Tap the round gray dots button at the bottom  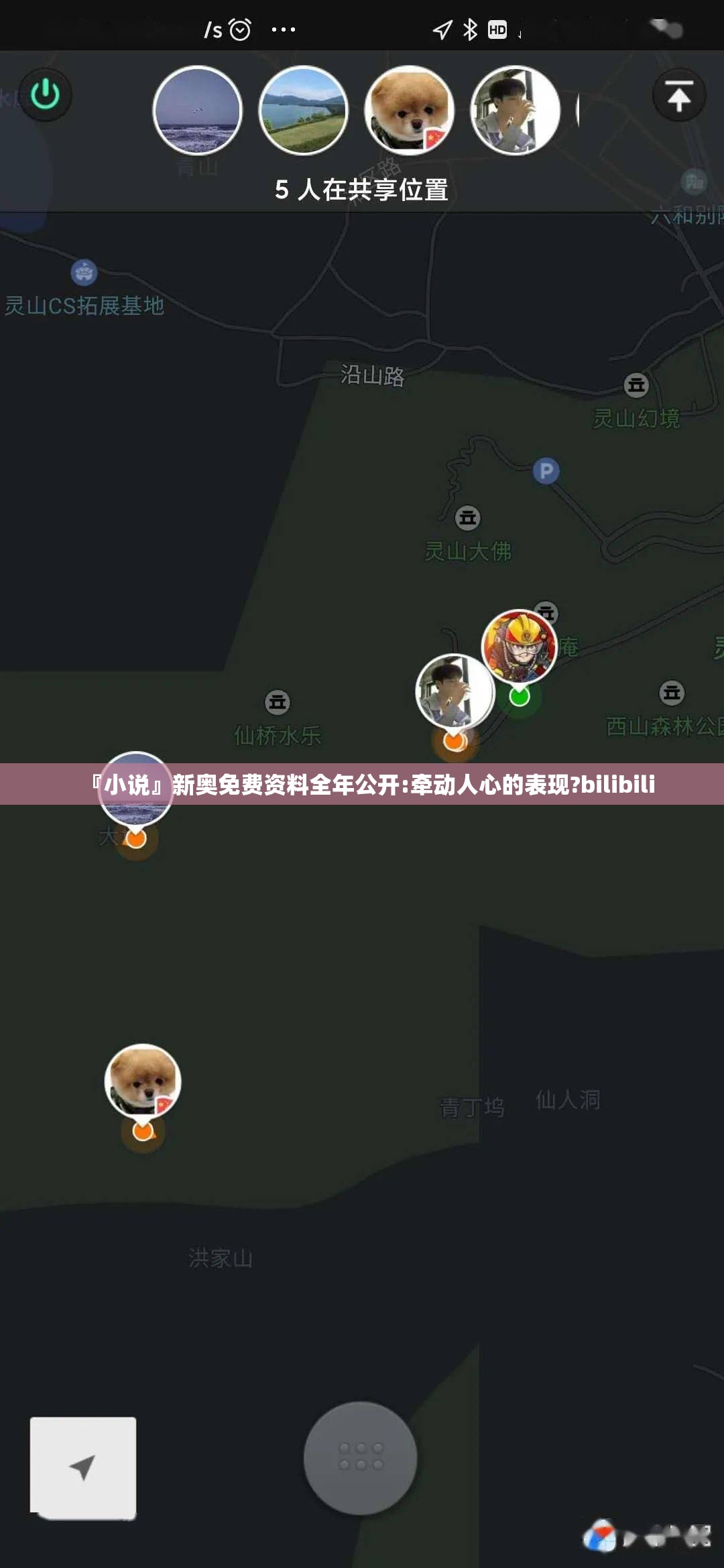tap(361, 1457)
